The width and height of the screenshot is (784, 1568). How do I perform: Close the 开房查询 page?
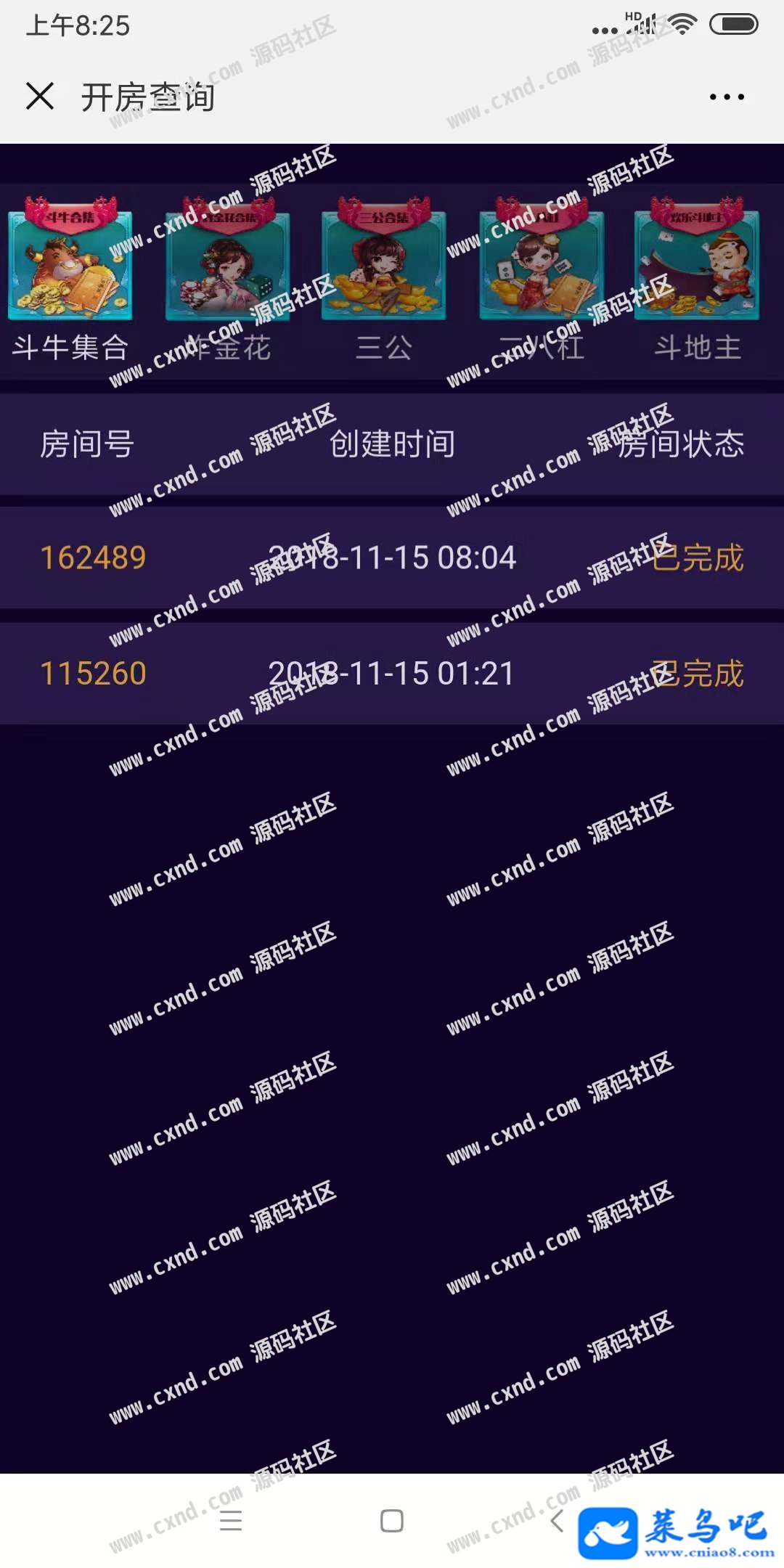40,96
